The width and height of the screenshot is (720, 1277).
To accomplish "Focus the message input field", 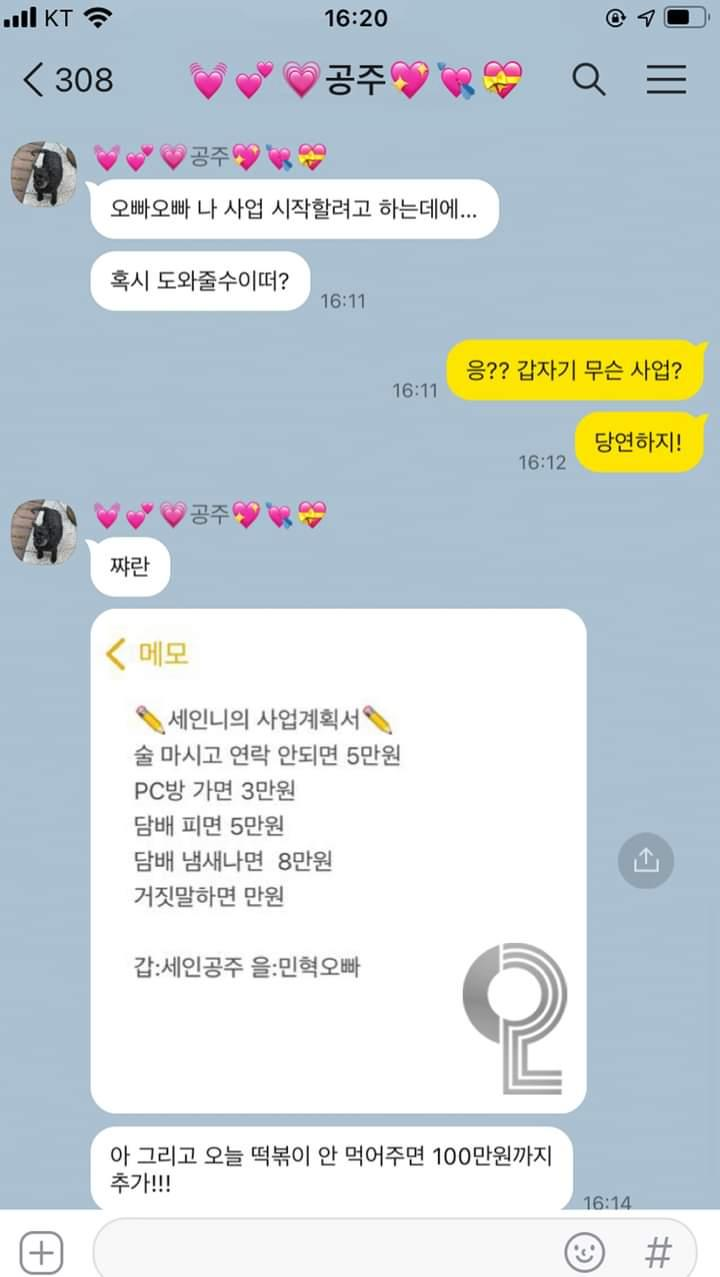I will coord(320,1250).
